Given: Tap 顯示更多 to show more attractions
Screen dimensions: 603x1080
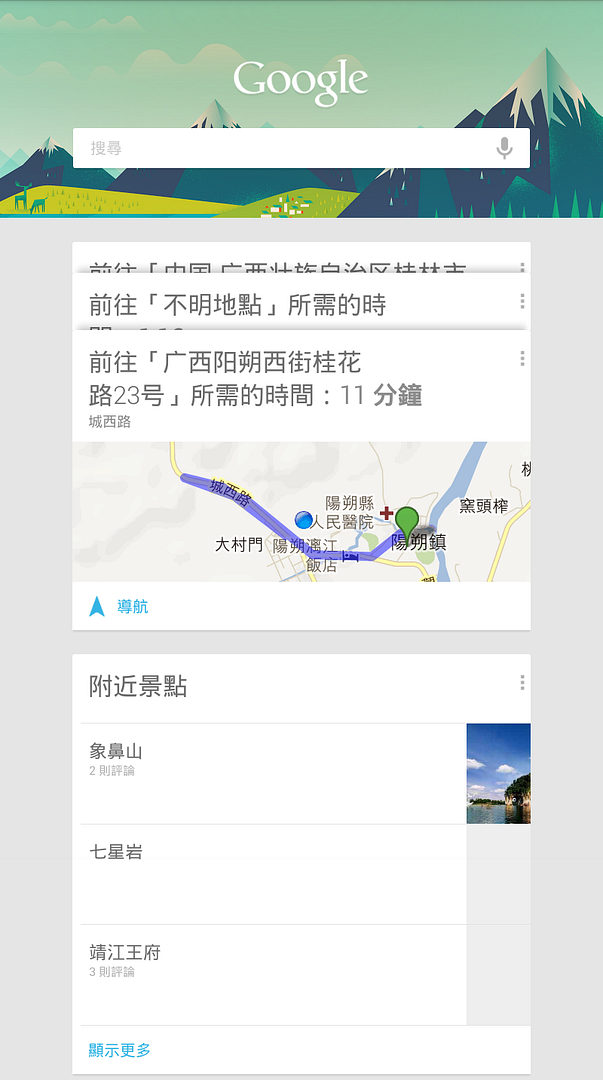Looking at the screenshot, I should point(120,1049).
